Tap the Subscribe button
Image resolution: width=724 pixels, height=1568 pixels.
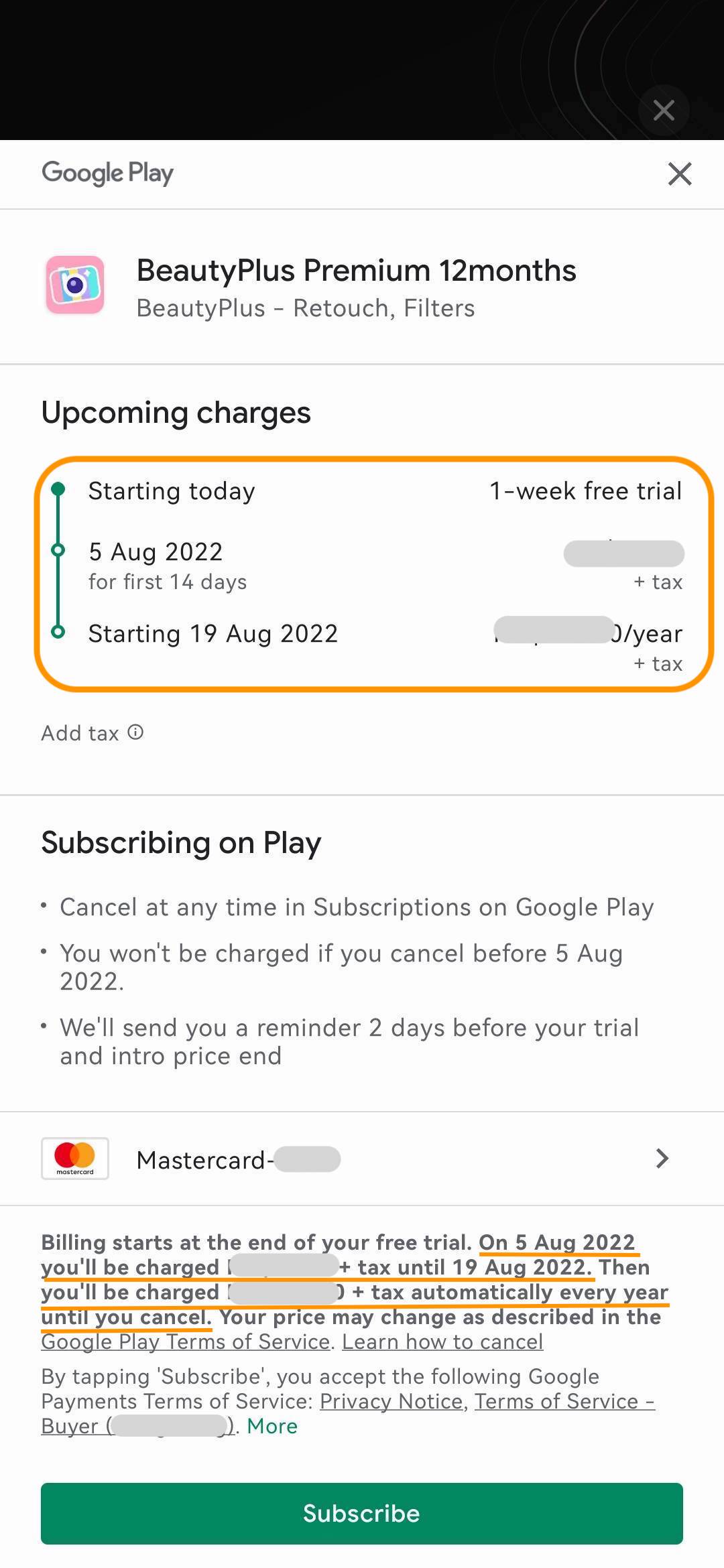(x=362, y=1514)
